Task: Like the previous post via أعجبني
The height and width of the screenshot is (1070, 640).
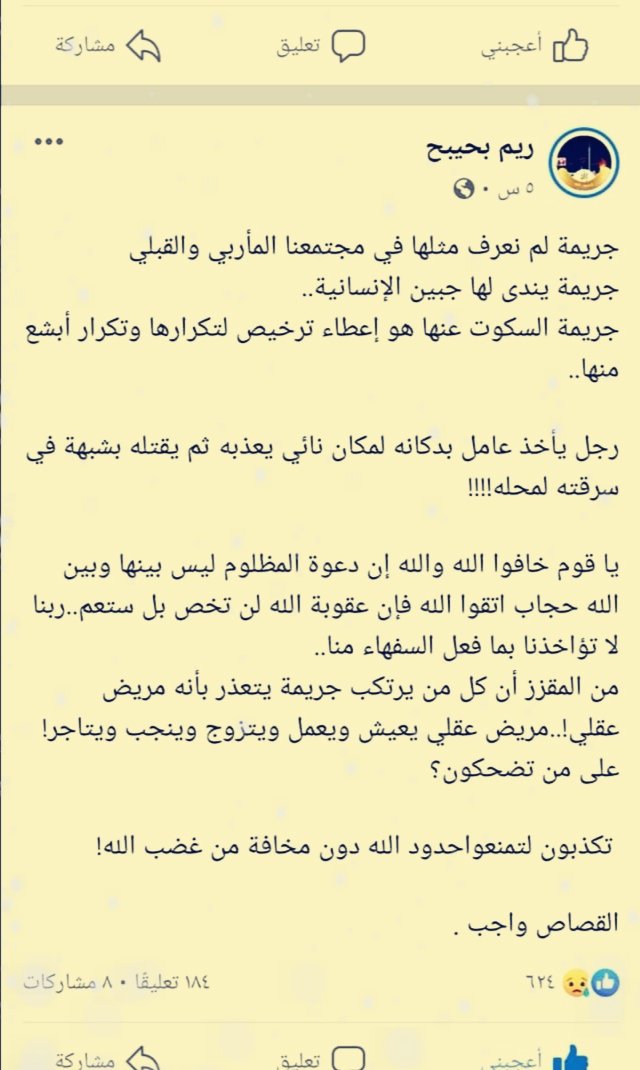Action: pyautogui.click(x=534, y=46)
